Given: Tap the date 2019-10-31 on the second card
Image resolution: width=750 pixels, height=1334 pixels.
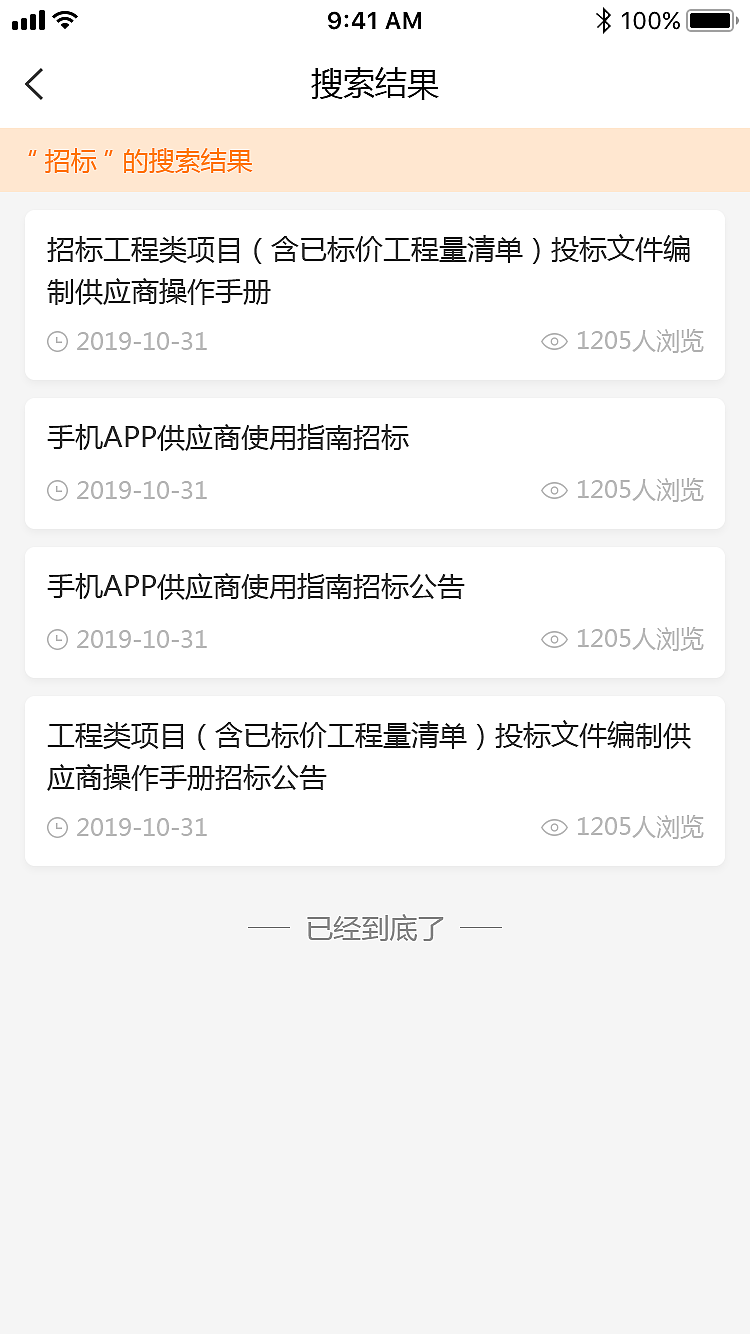Looking at the screenshot, I should coord(143,490).
